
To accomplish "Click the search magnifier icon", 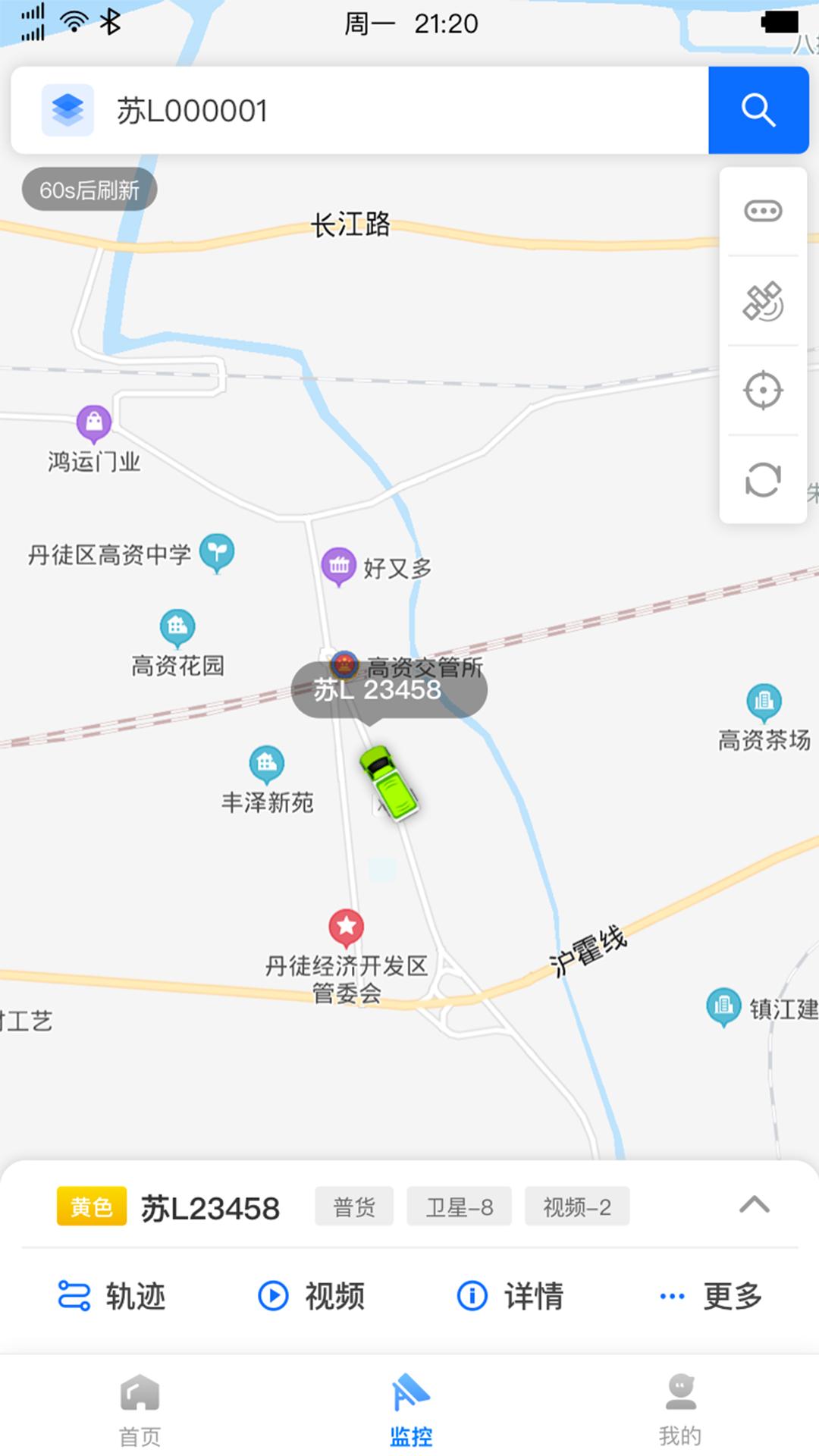I will pos(758,108).
